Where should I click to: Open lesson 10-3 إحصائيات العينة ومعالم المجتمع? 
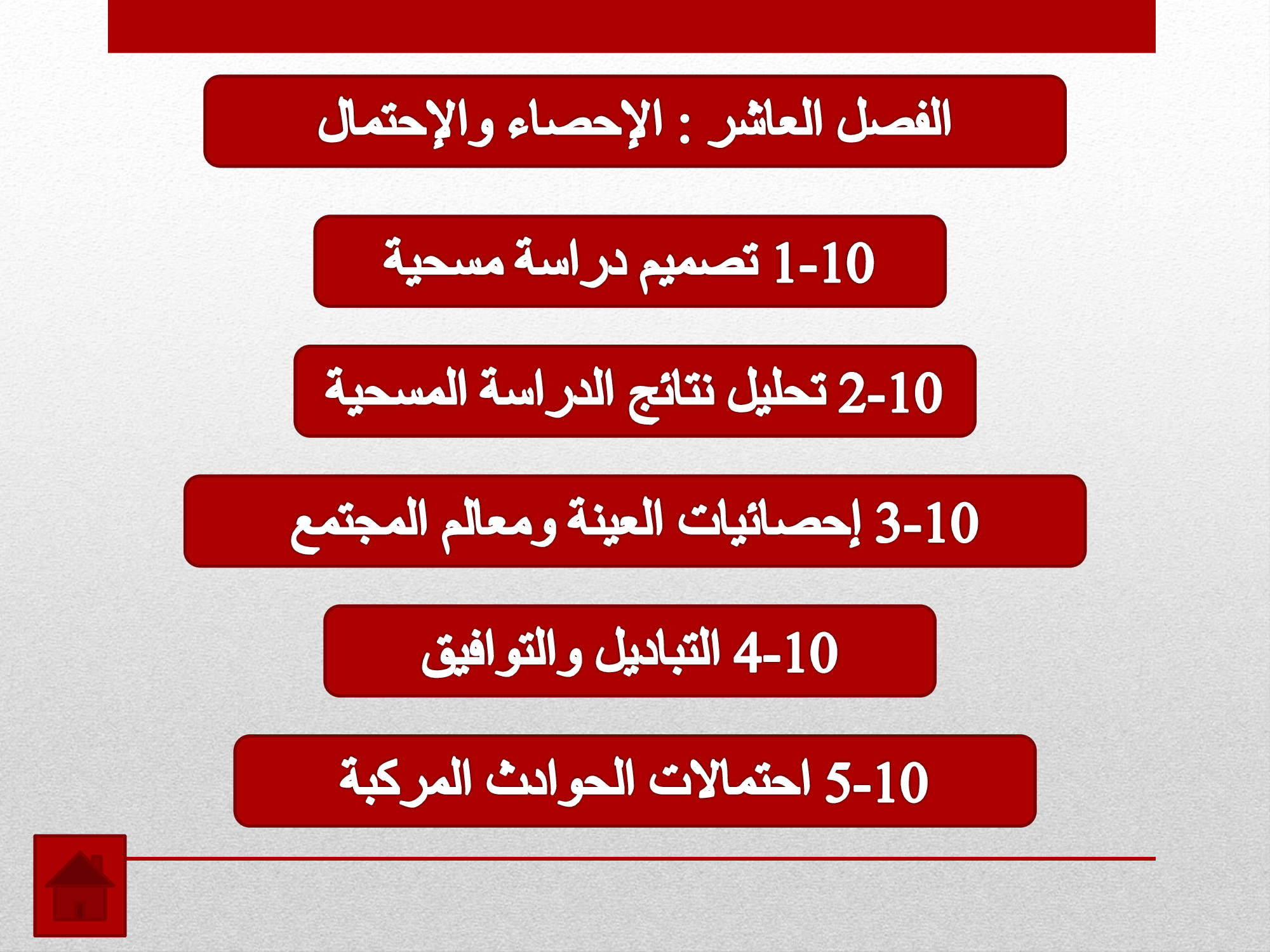[635, 521]
